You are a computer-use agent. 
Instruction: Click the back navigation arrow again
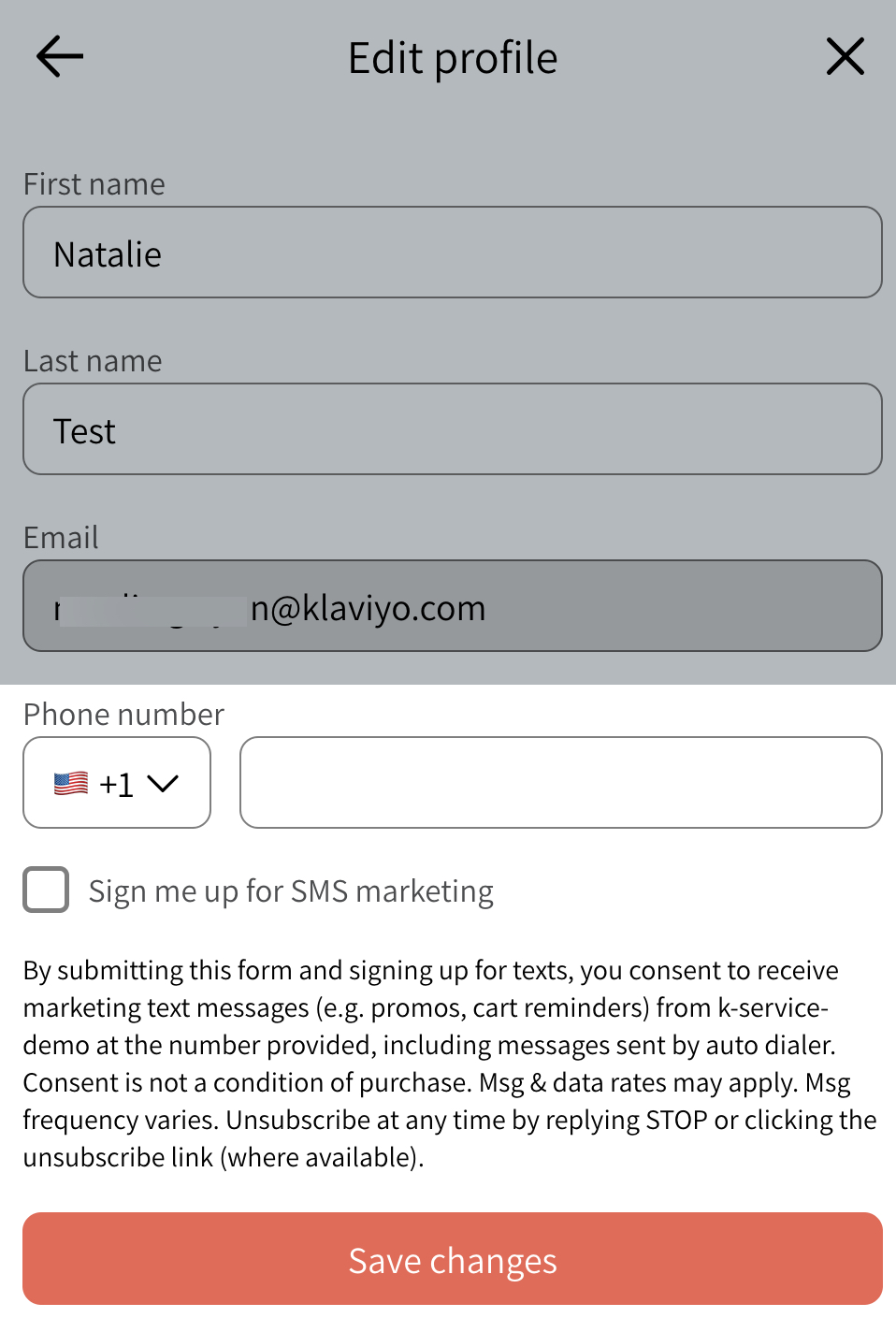click(x=58, y=56)
